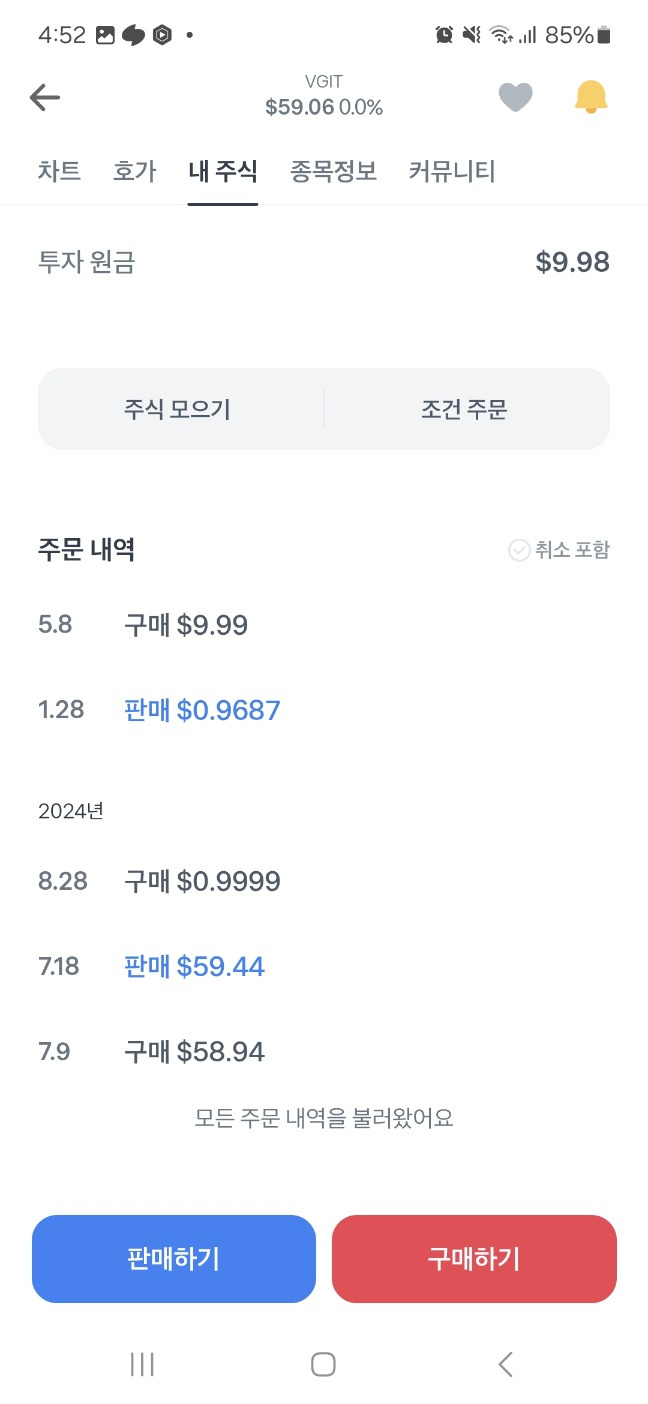Open the 7.9 구매 $58.94 order
Image resolution: width=648 pixels, height=1404 pixels.
pyautogui.click(x=324, y=1052)
